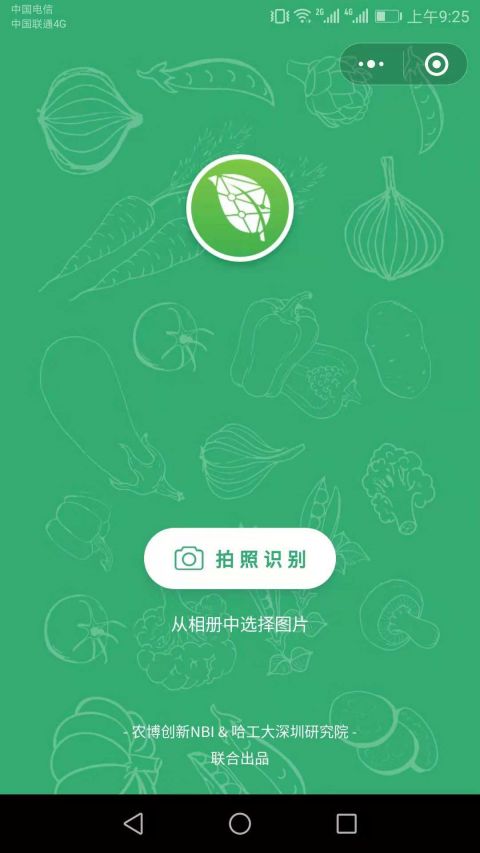Go back using the system back button

133,824
